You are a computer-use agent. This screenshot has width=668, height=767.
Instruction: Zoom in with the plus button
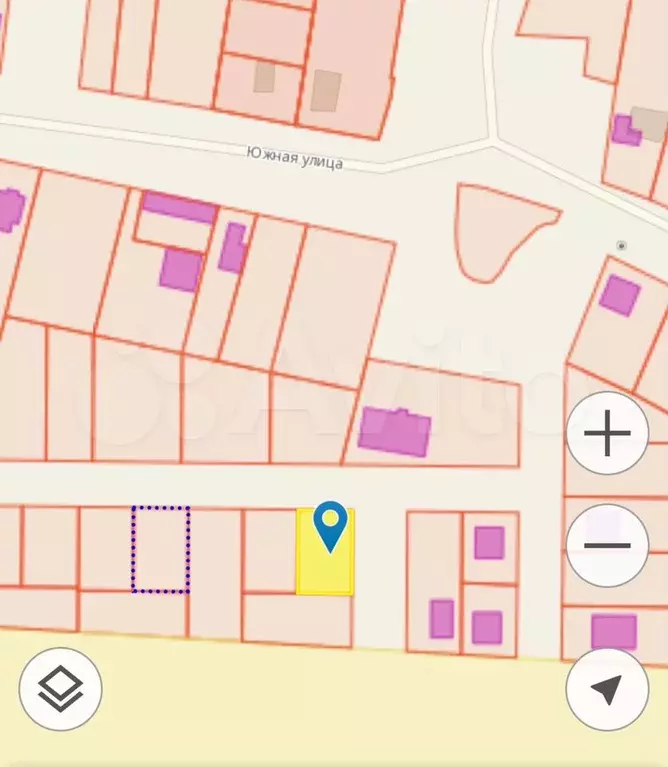point(607,433)
